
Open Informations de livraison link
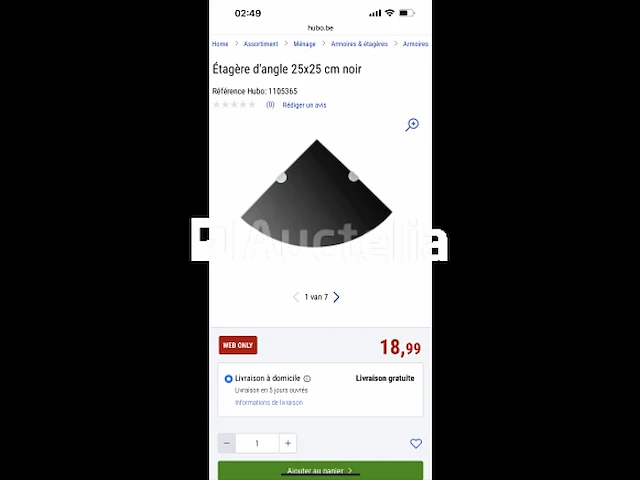(268, 402)
